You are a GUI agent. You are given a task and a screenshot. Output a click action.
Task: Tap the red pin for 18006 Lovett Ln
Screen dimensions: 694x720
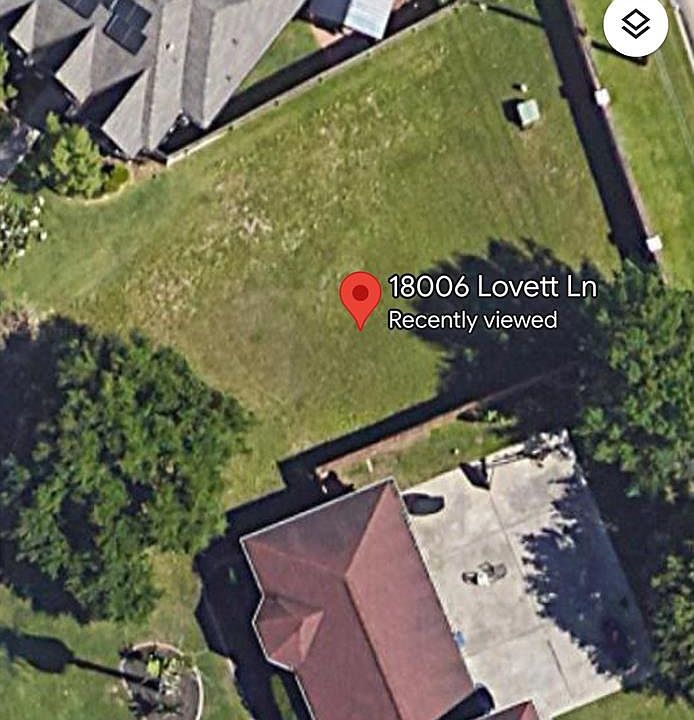click(x=360, y=295)
